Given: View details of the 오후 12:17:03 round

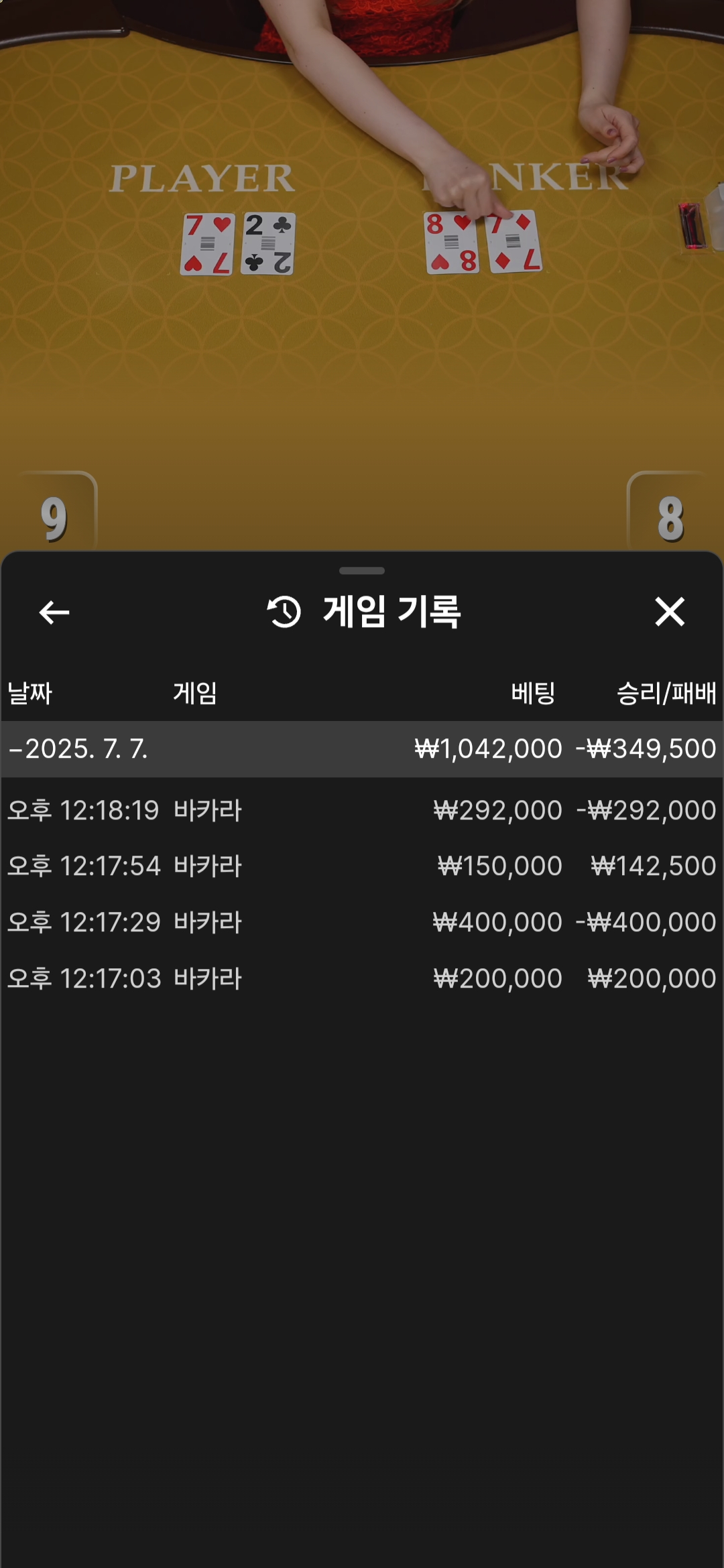Looking at the screenshot, I should [362, 978].
